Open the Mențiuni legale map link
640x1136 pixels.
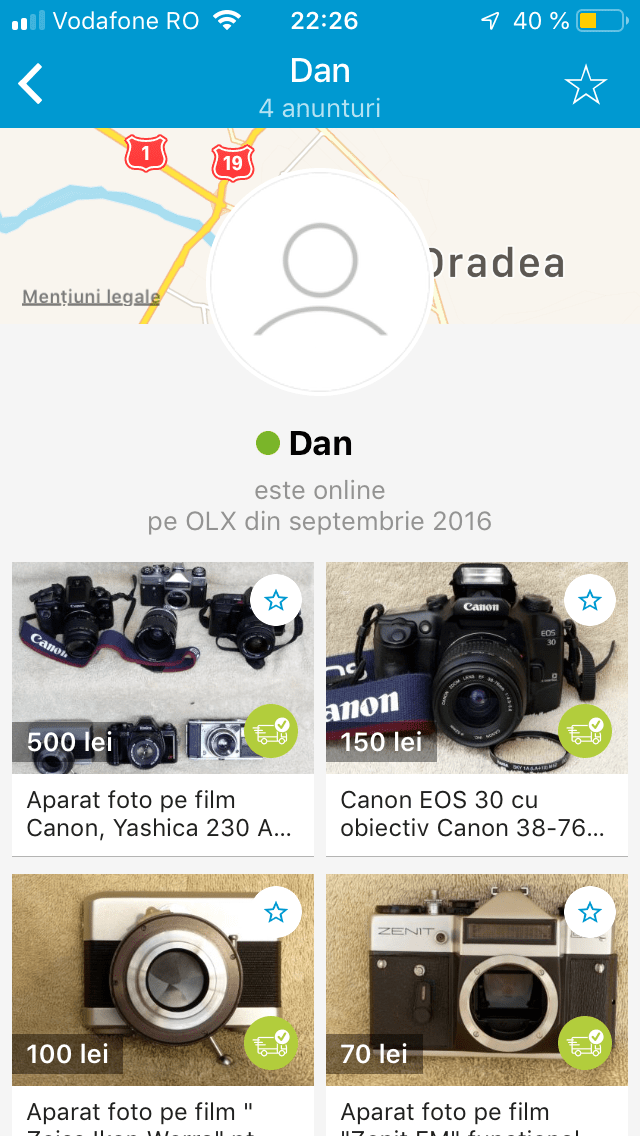[91, 297]
